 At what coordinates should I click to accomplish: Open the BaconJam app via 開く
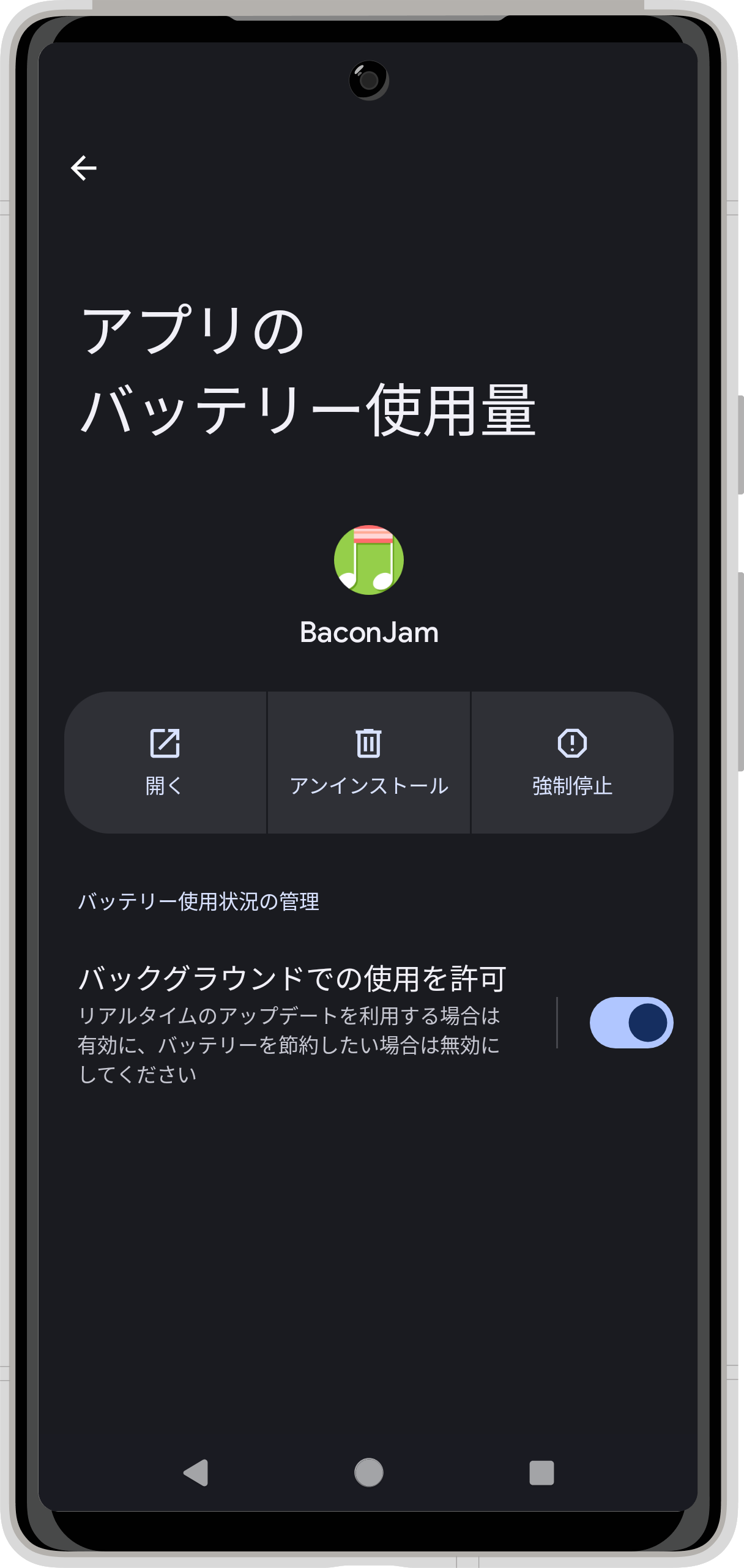click(165, 762)
